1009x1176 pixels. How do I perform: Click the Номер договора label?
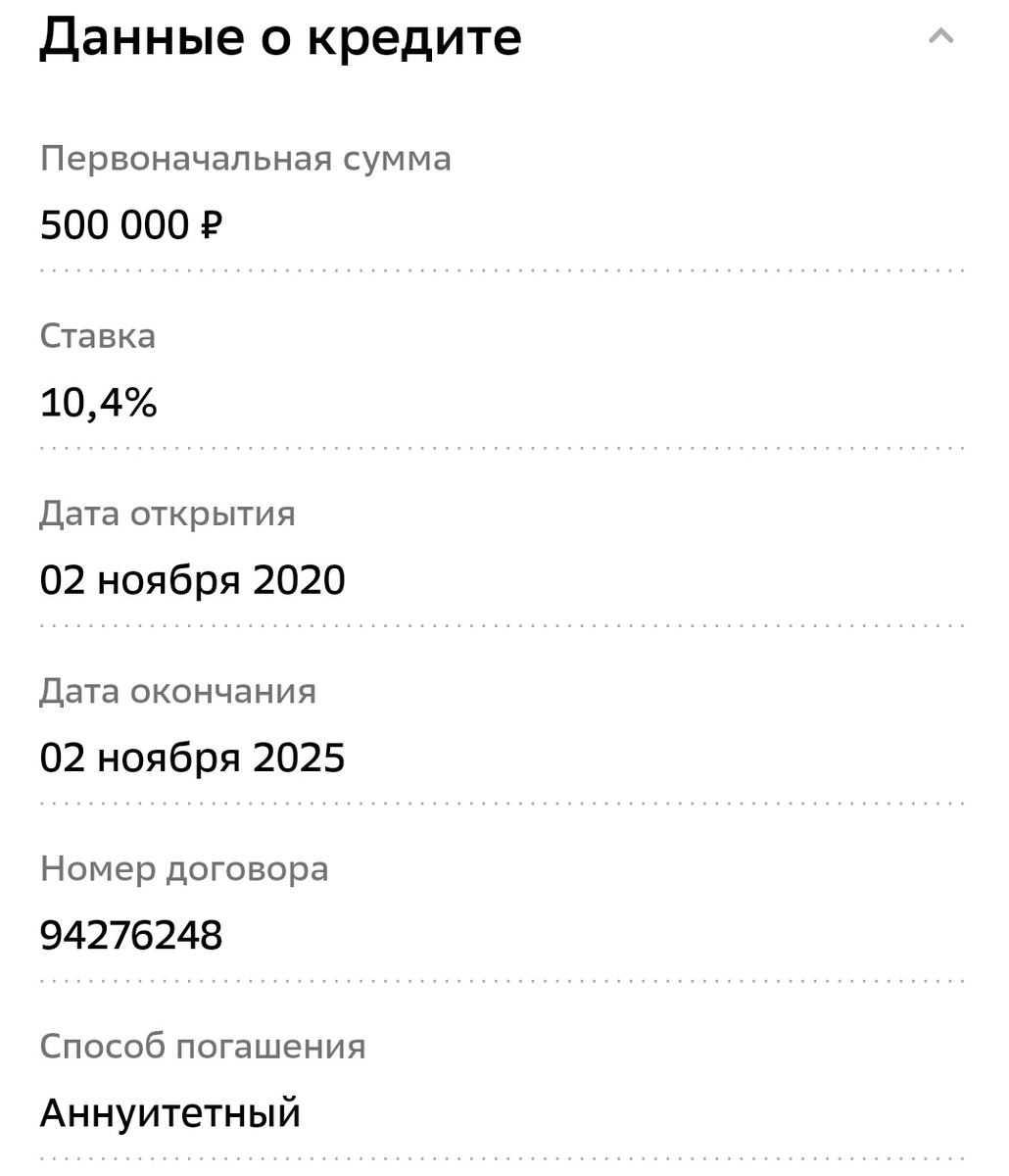pos(184,867)
